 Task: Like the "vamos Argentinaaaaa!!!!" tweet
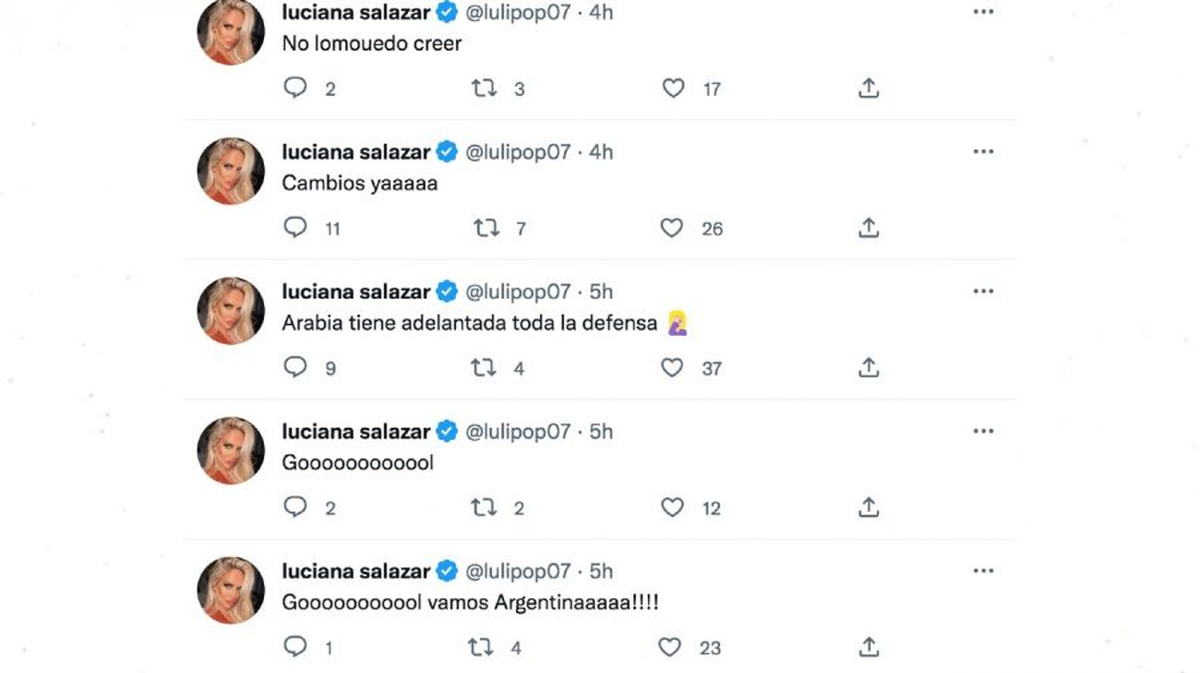coord(670,648)
